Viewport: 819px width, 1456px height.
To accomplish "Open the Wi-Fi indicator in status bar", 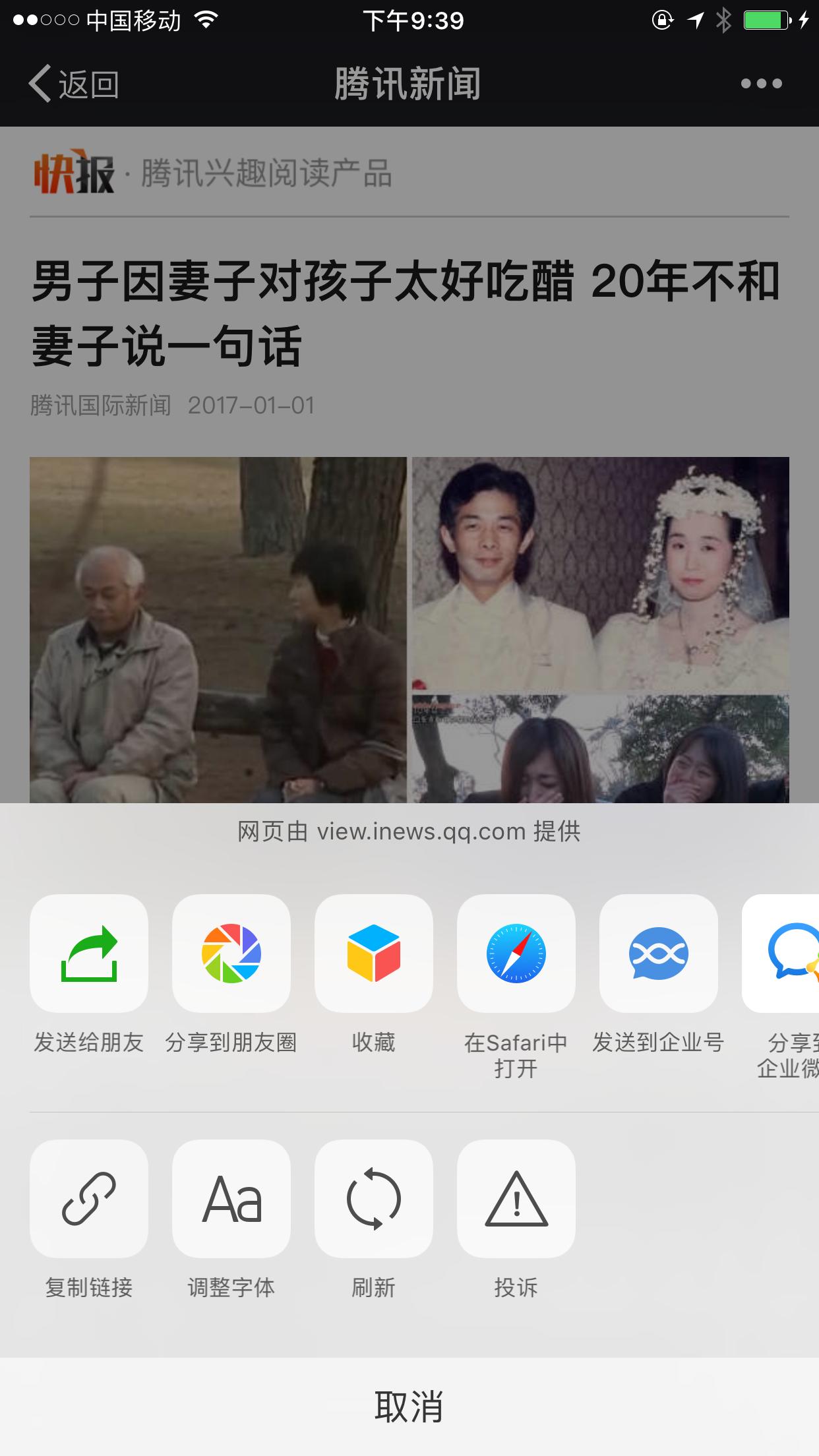I will click(x=206, y=20).
